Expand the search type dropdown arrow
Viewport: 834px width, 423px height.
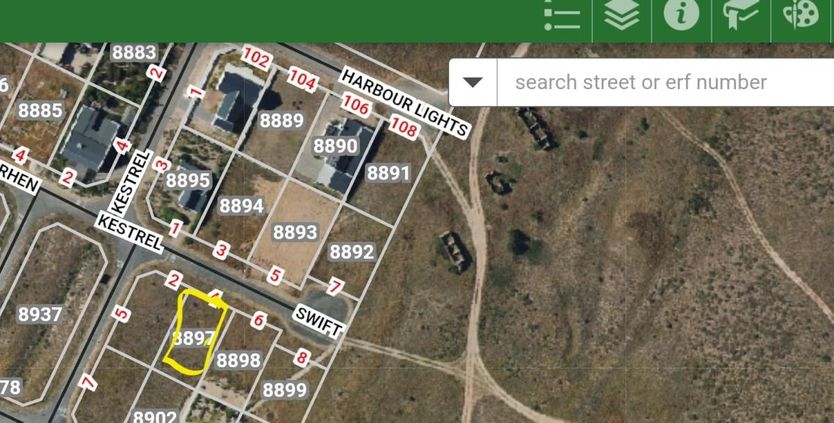tap(473, 82)
